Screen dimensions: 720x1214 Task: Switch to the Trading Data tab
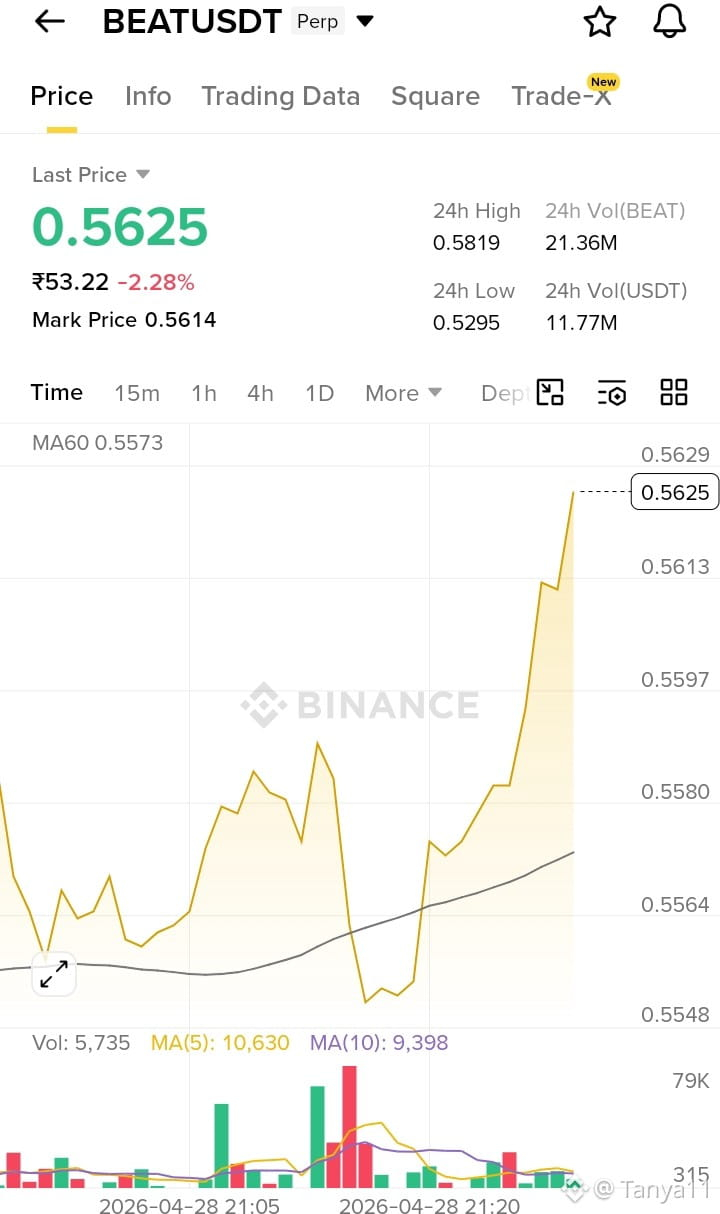pyautogui.click(x=280, y=96)
